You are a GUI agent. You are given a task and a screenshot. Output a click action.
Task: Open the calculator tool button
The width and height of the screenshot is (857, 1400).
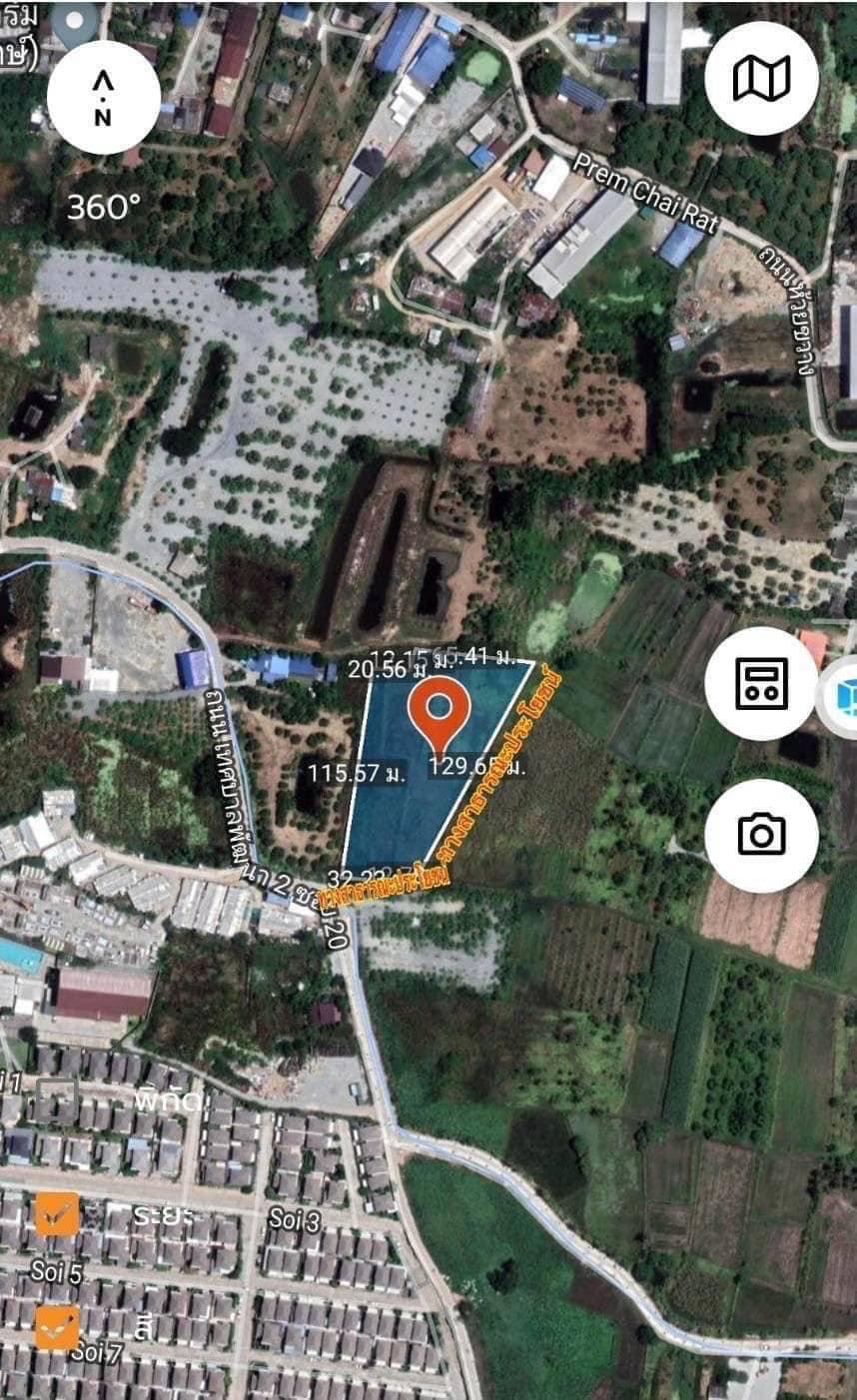click(761, 683)
